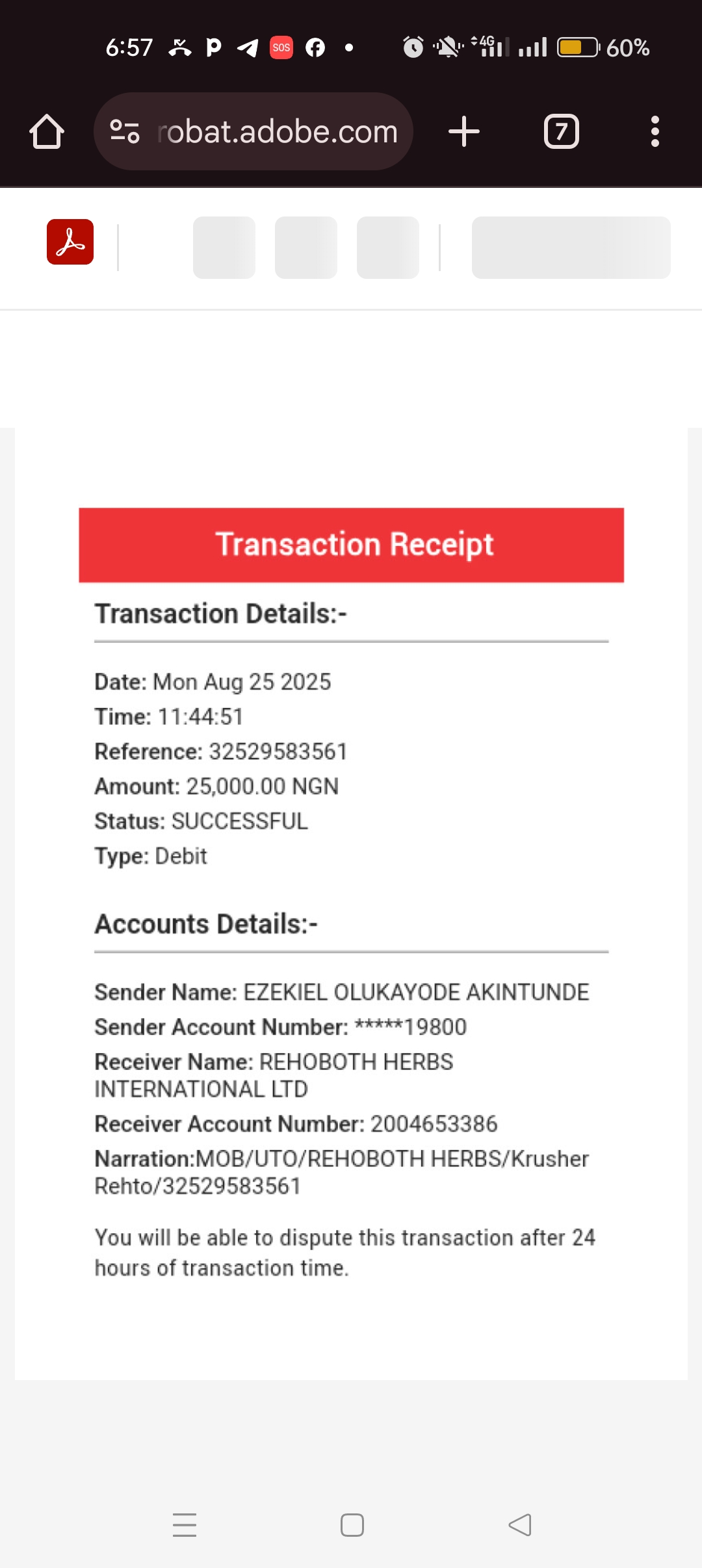This screenshot has height=1568, width=702.
Task: Open the site settings icon in the address bar
Action: tap(124, 131)
